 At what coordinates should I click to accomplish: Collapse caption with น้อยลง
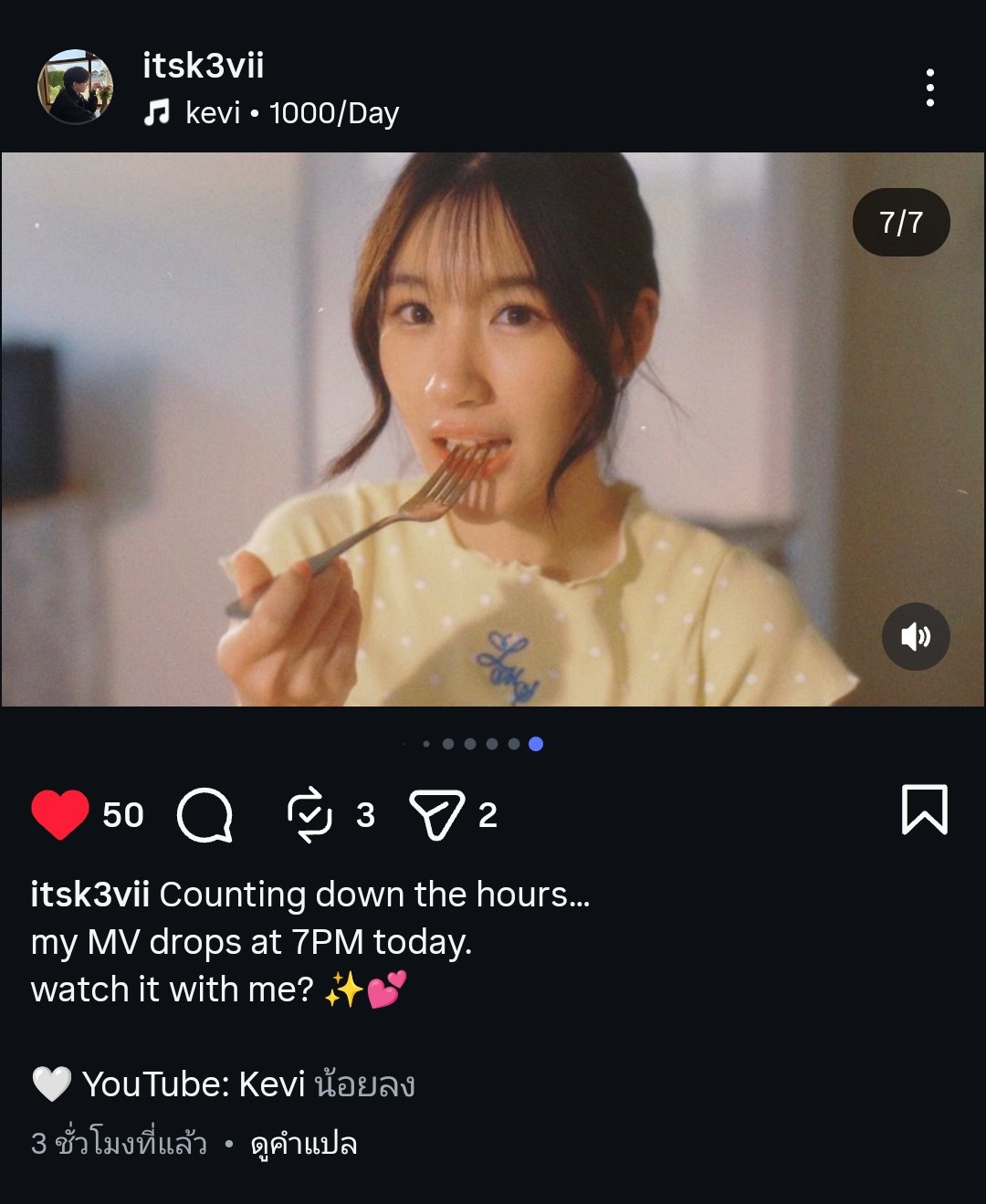click(364, 1084)
